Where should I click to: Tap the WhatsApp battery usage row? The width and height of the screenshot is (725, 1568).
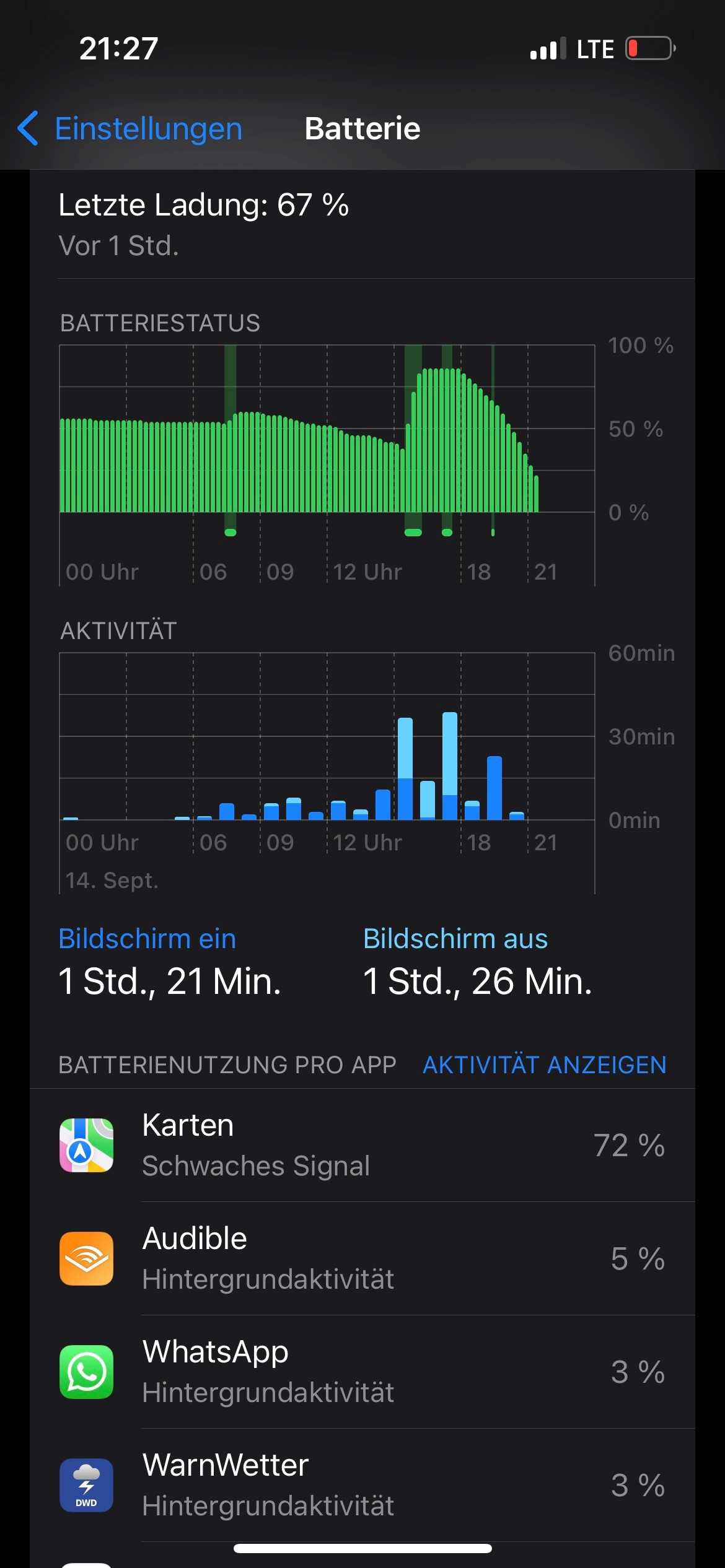pyautogui.click(x=362, y=1372)
